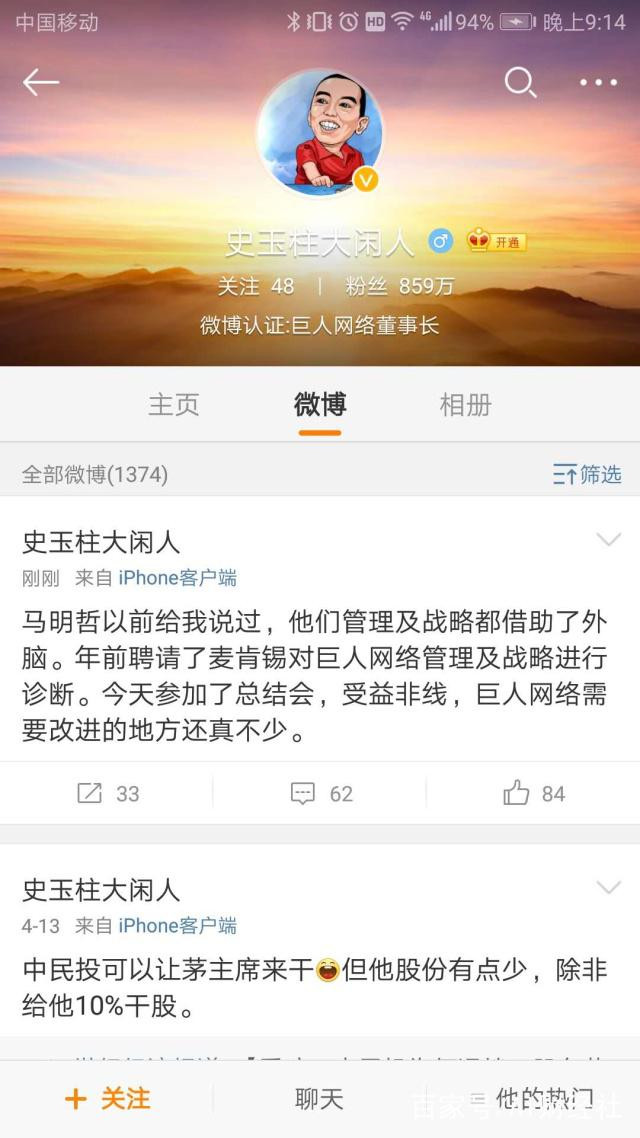The height and width of the screenshot is (1138, 640).
Task: Switch to the 主页 tab
Action: pos(174,404)
